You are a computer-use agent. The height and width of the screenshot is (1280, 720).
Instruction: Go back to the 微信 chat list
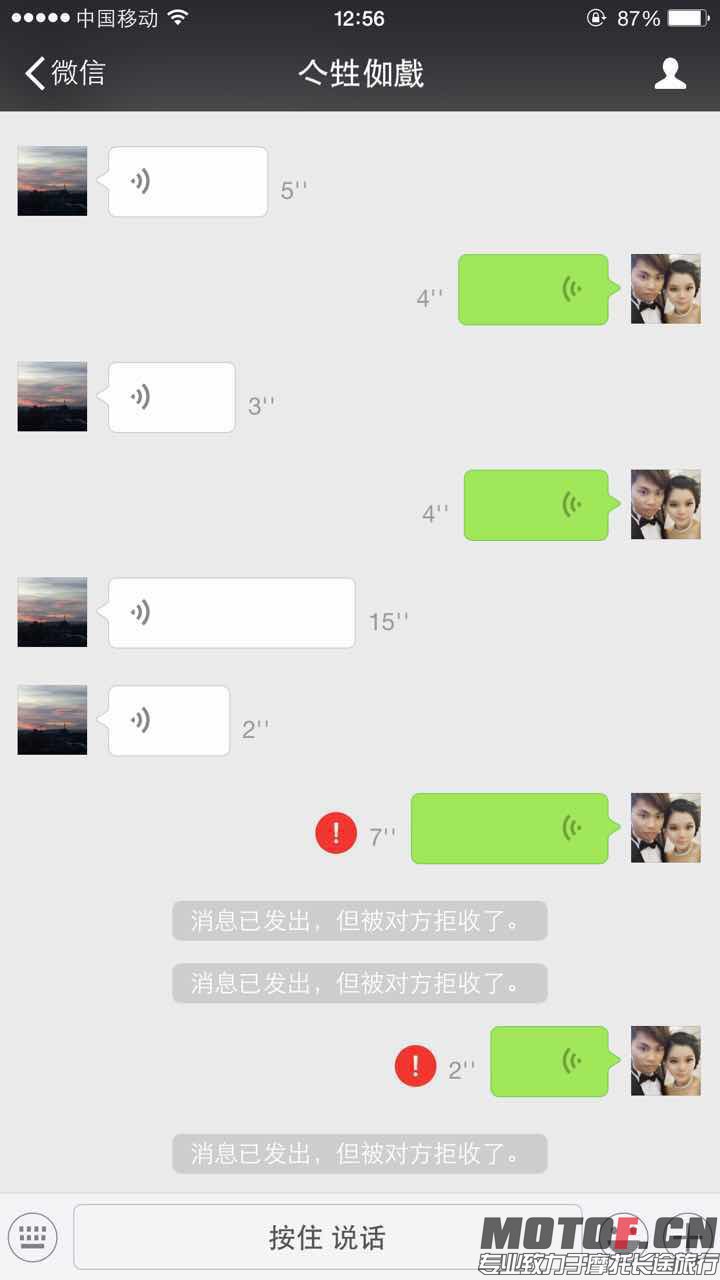(x=64, y=73)
